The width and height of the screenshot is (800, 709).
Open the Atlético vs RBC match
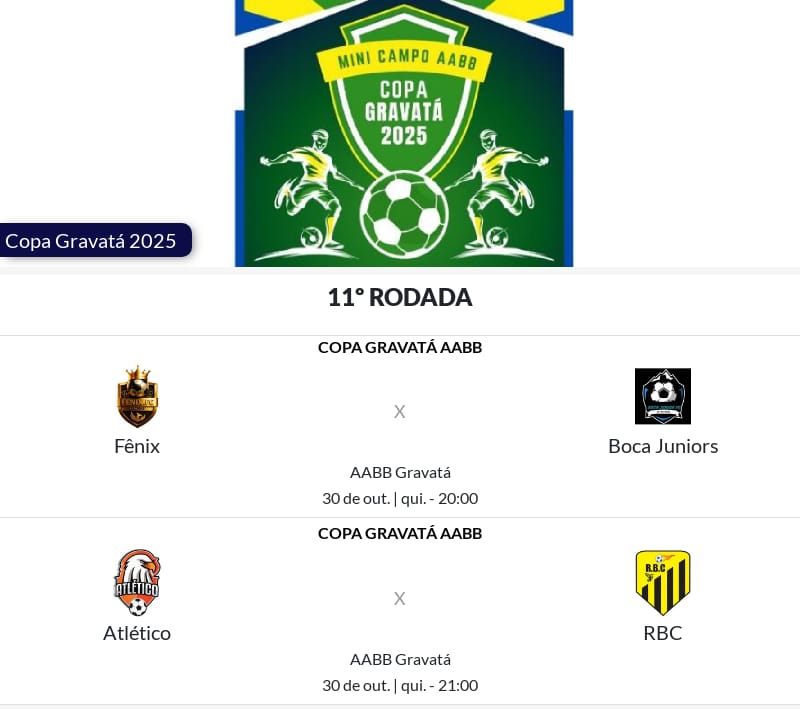point(399,598)
